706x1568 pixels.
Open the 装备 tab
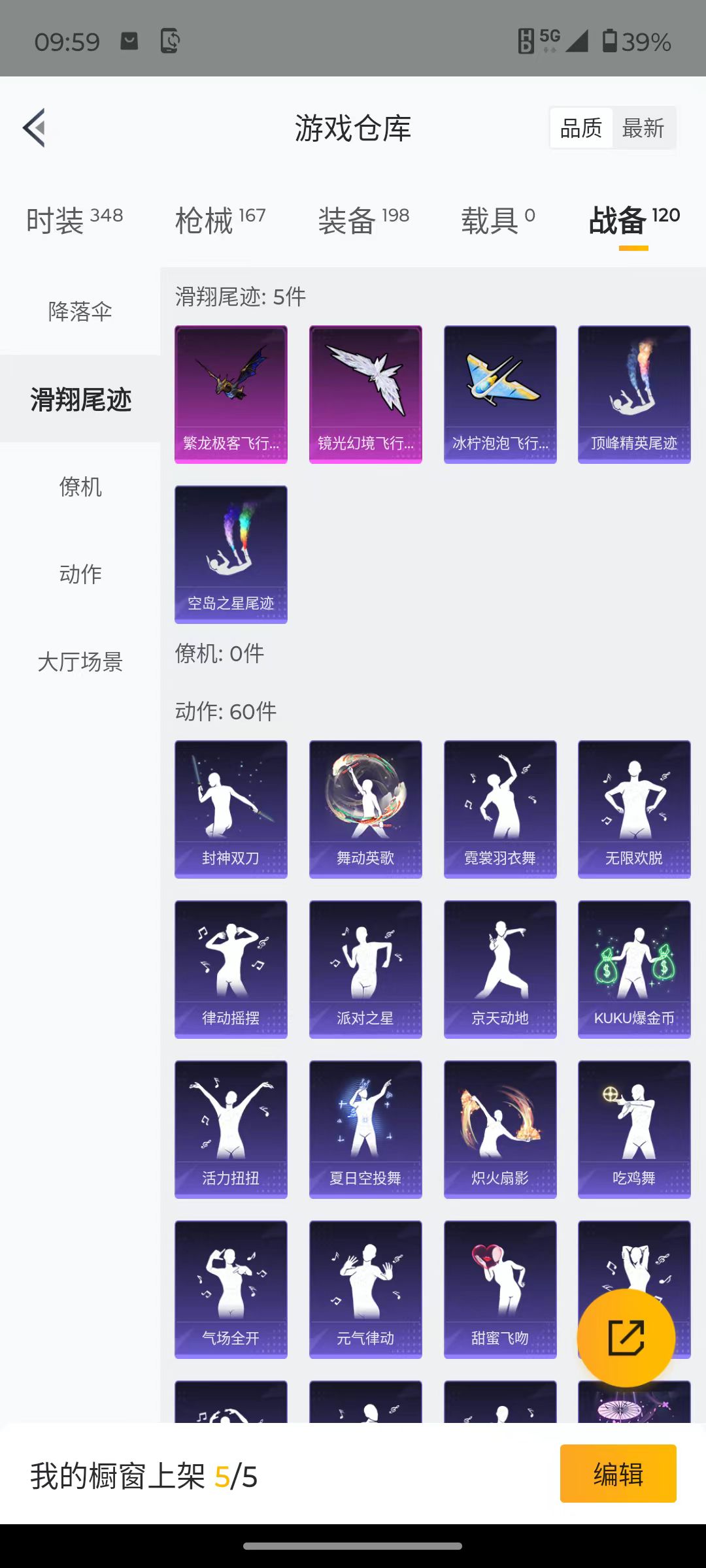click(363, 220)
